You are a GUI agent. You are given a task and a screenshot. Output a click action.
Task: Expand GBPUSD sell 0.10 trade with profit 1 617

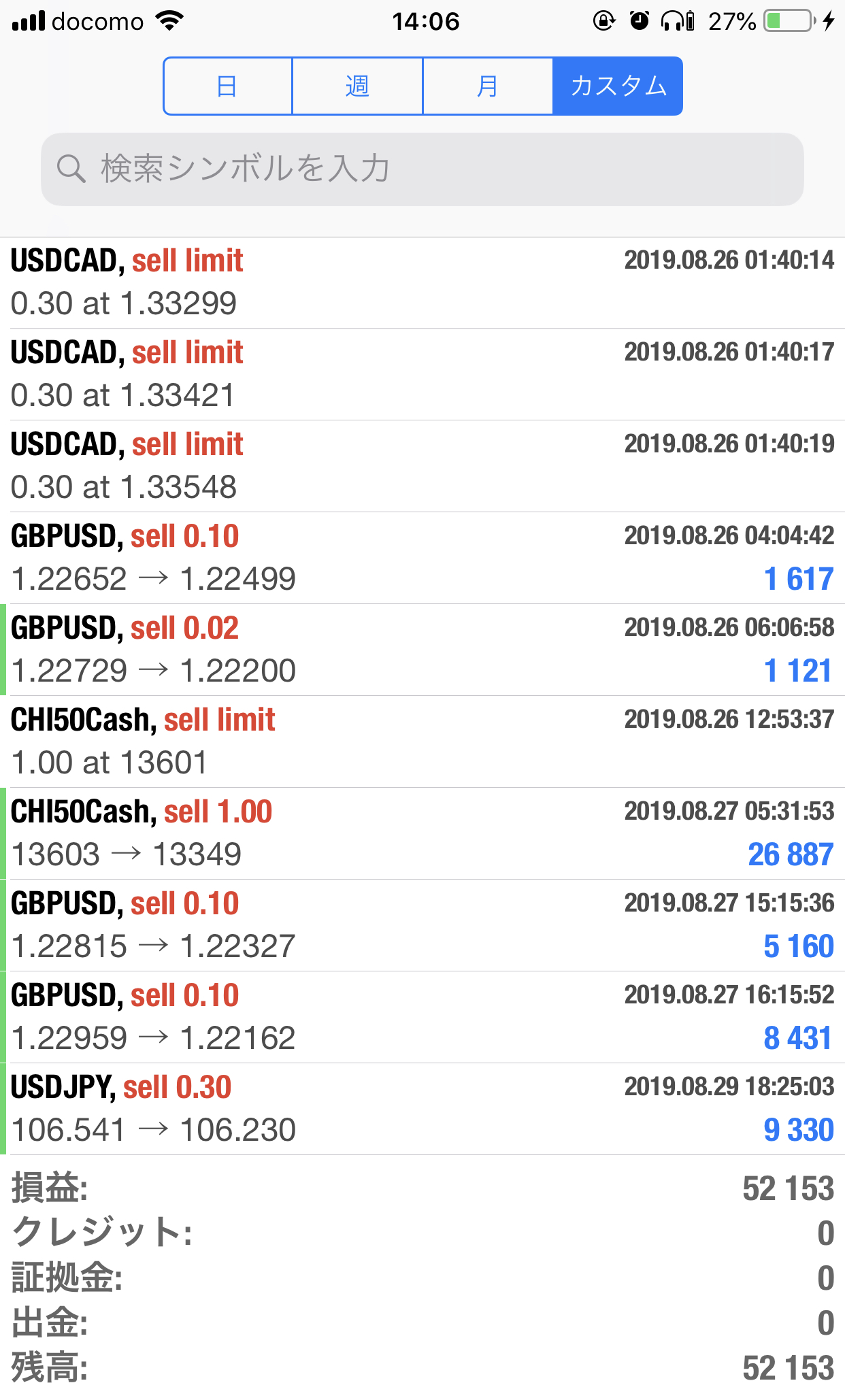(422, 558)
